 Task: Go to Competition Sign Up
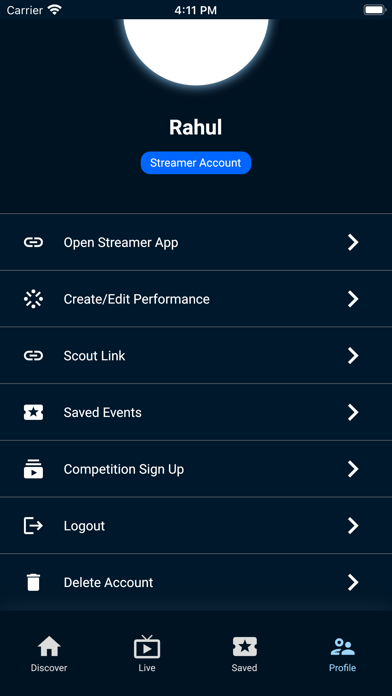click(x=196, y=469)
